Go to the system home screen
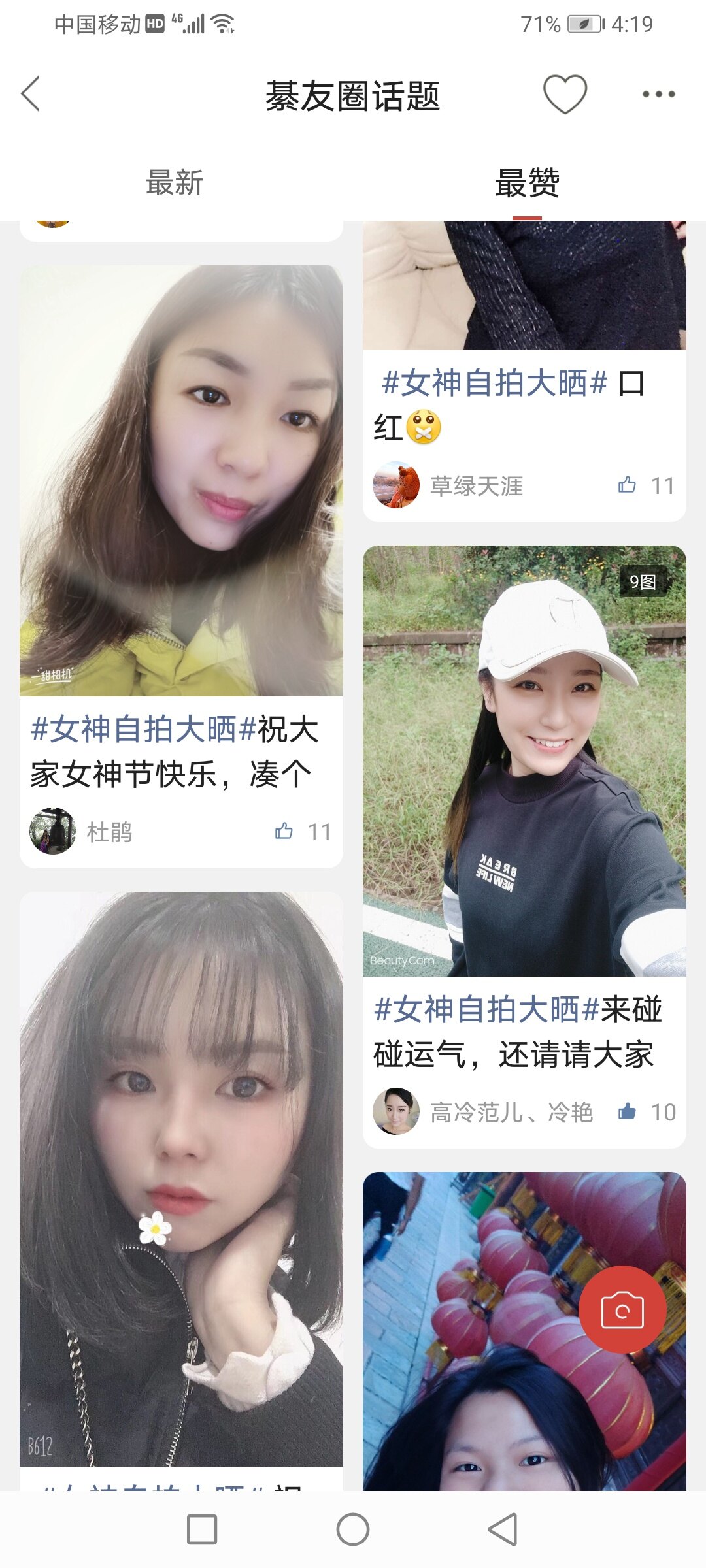 pos(353,1529)
